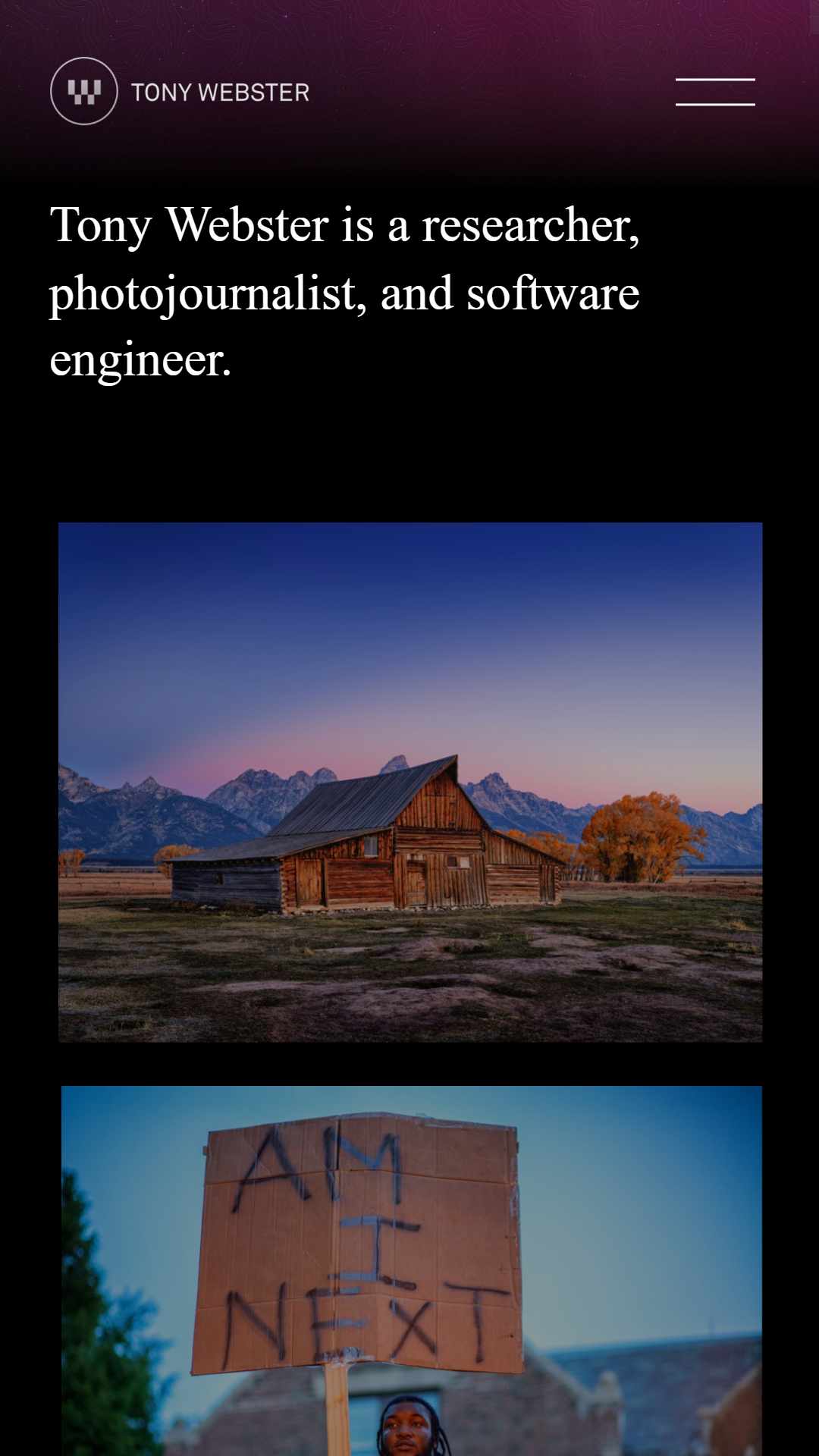Screen dimensions: 819x1456
Task: Open the 'Am I Next' protest sign photo
Action: point(412,1271)
